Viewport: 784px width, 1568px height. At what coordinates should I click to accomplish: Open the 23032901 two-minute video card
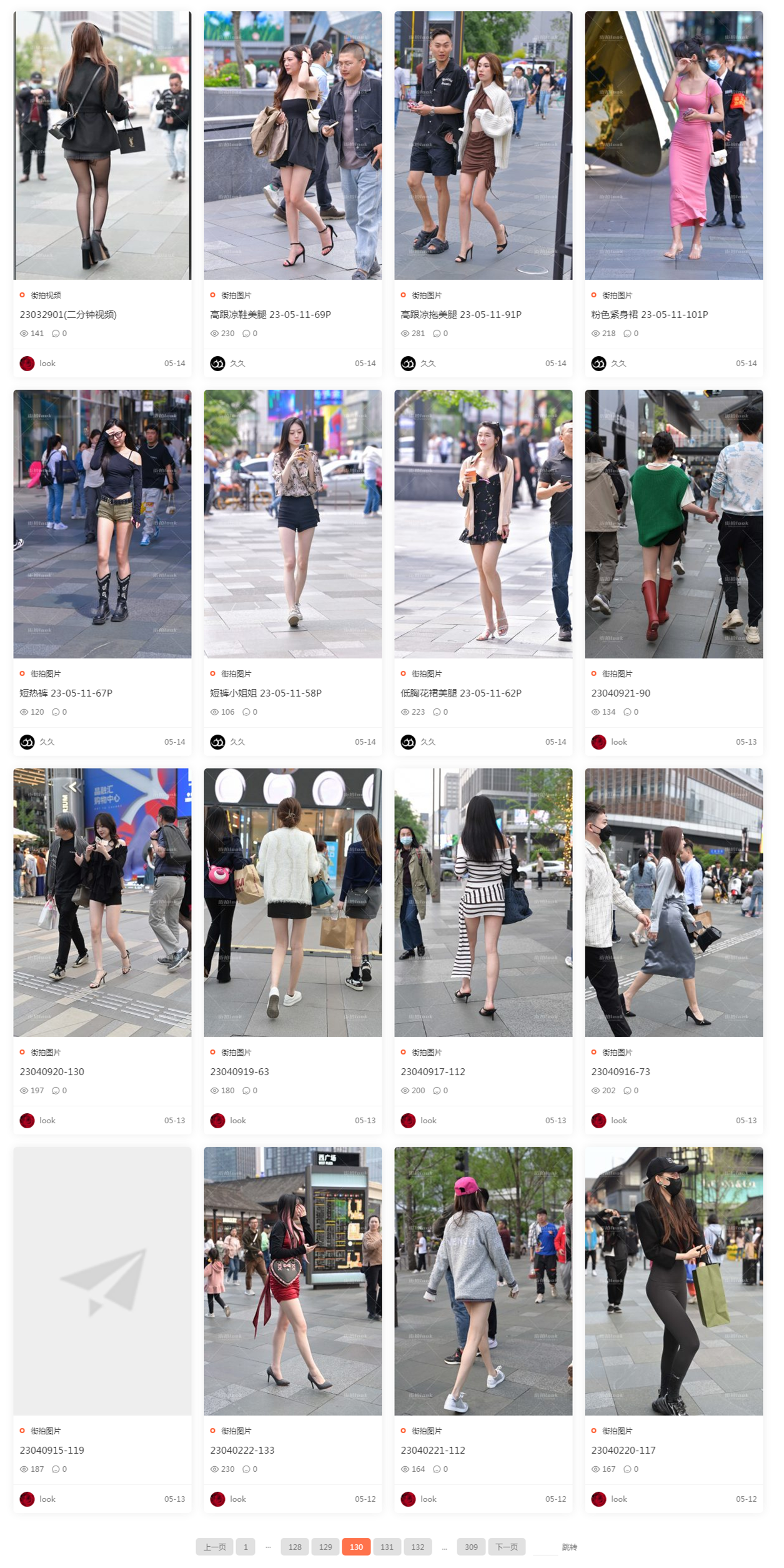click(67, 314)
